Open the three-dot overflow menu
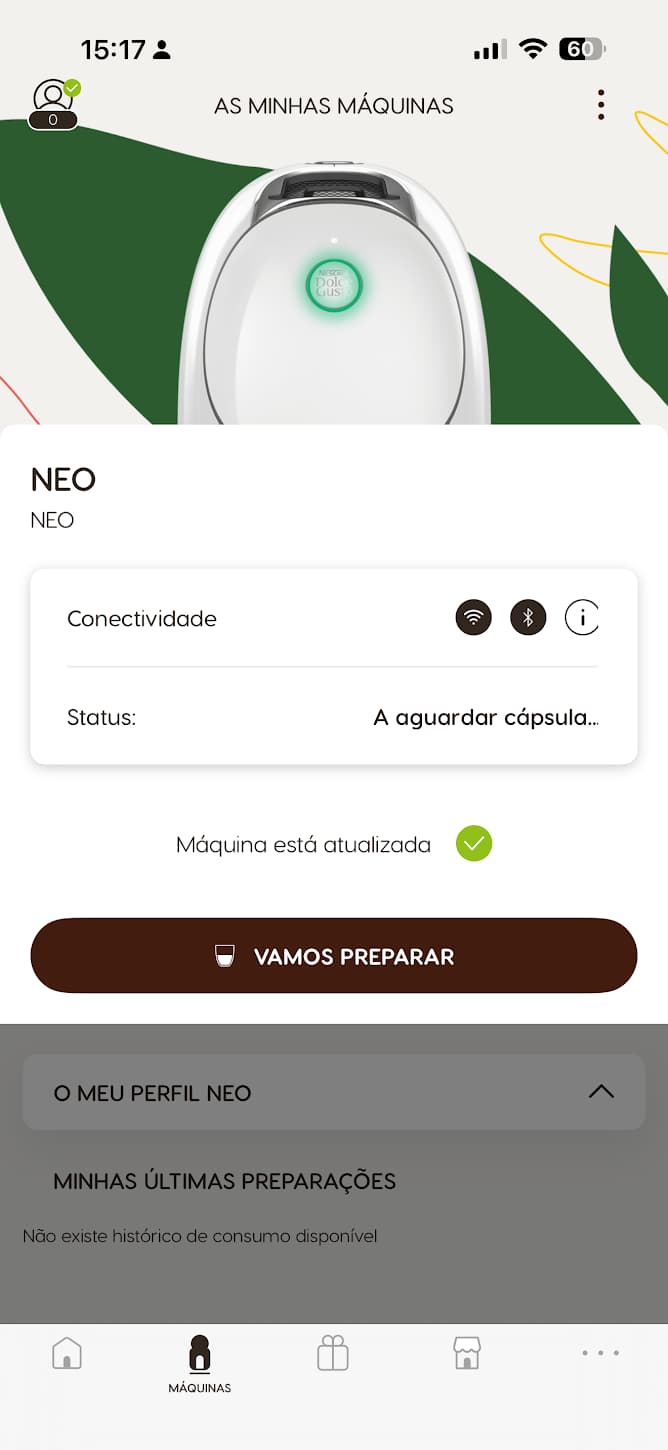The height and width of the screenshot is (1450, 668). 601,105
